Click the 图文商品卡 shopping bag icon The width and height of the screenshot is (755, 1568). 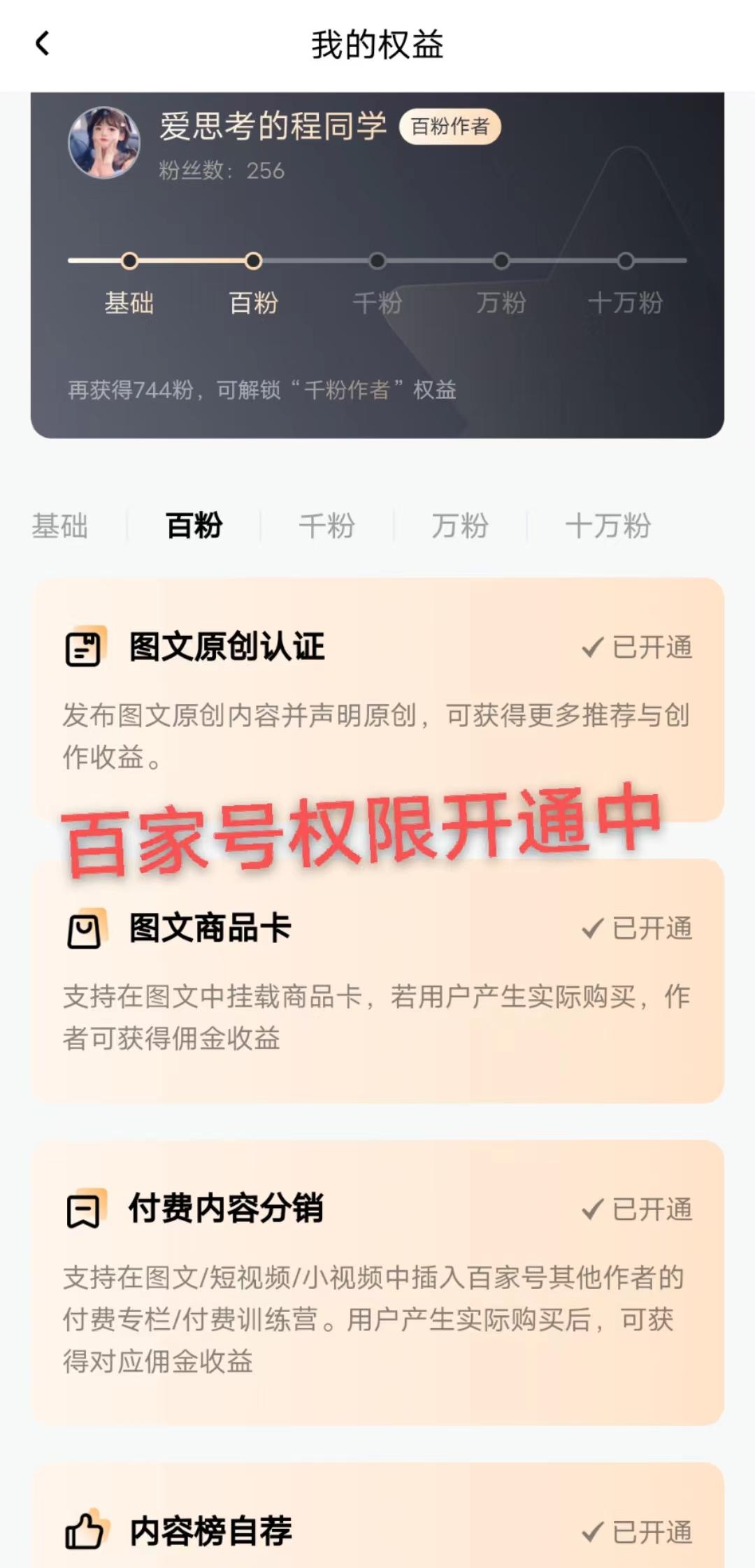coord(85,928)
